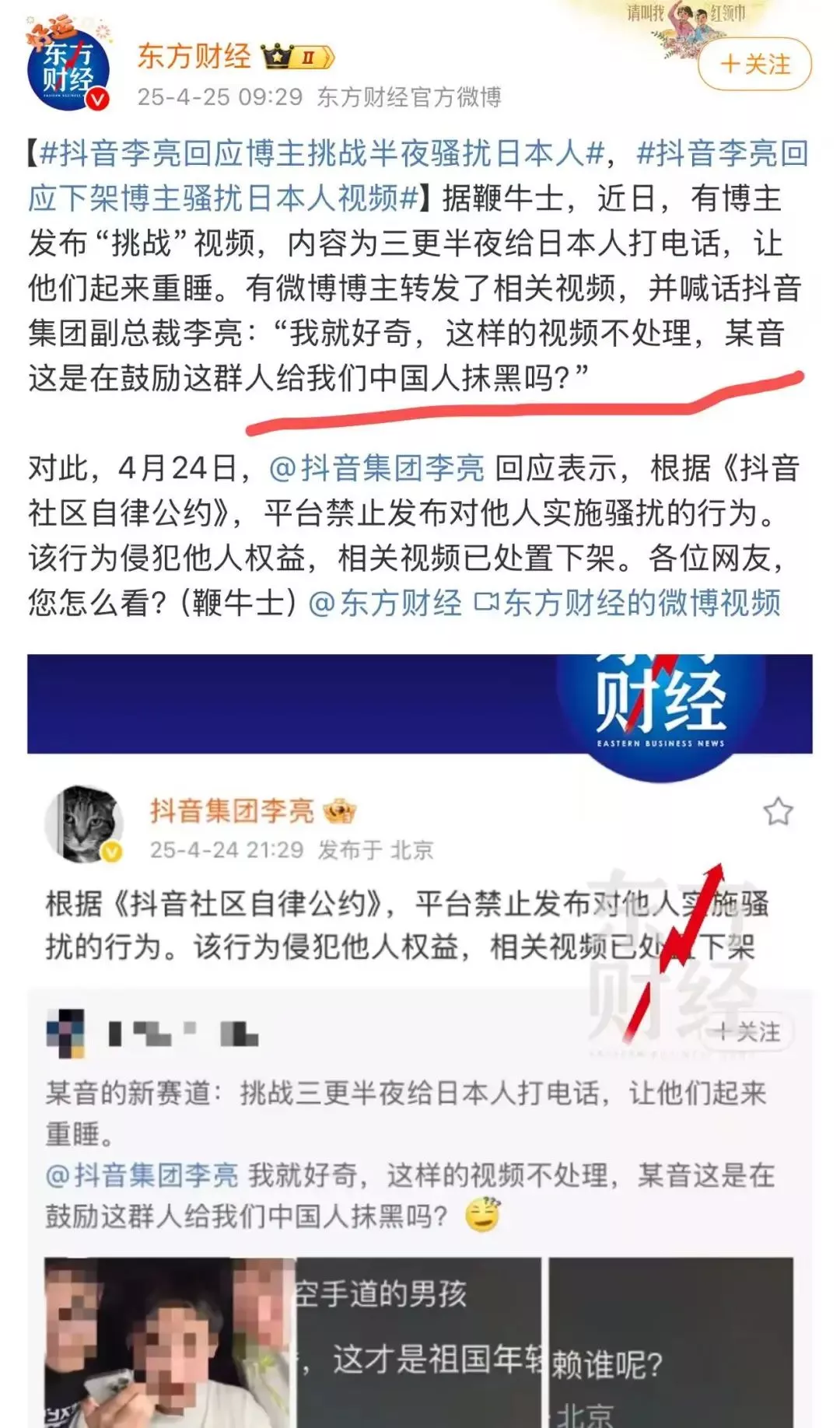
Task: Open the @抖音集团李亮 mention in the post text
Action: [376, 468]
